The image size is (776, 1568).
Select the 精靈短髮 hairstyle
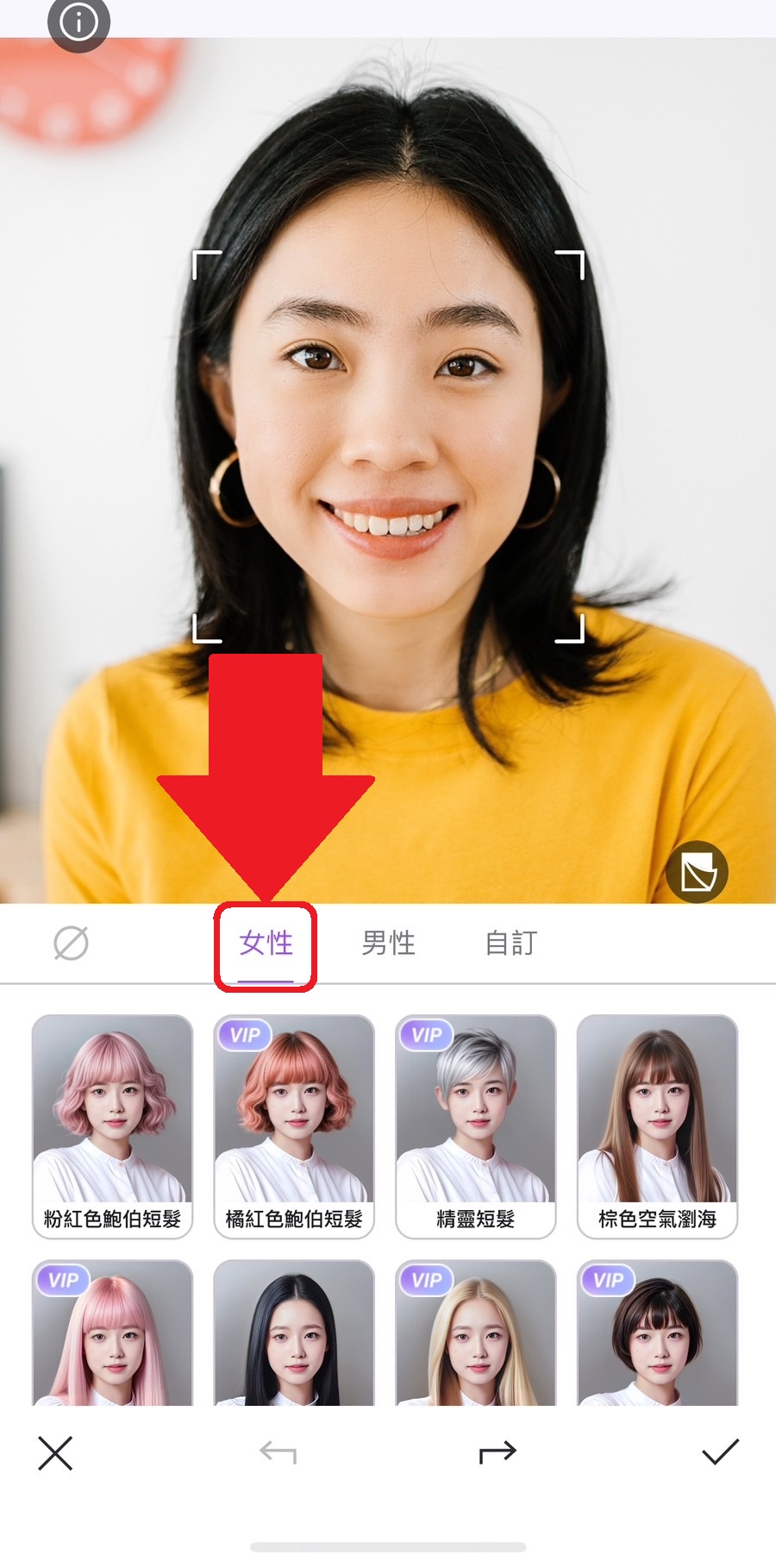pos(476,1126)
